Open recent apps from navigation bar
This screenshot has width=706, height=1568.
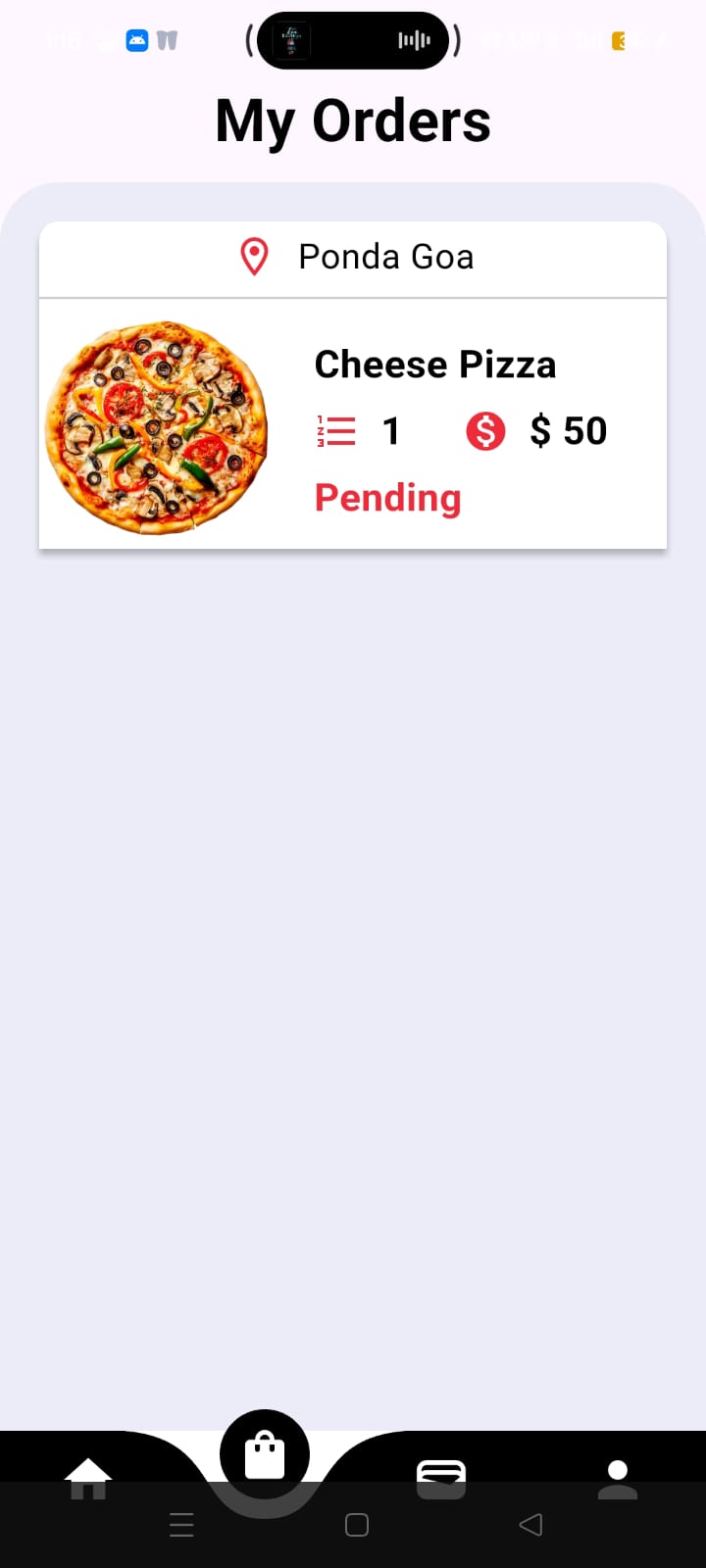tap(181, 1525)
